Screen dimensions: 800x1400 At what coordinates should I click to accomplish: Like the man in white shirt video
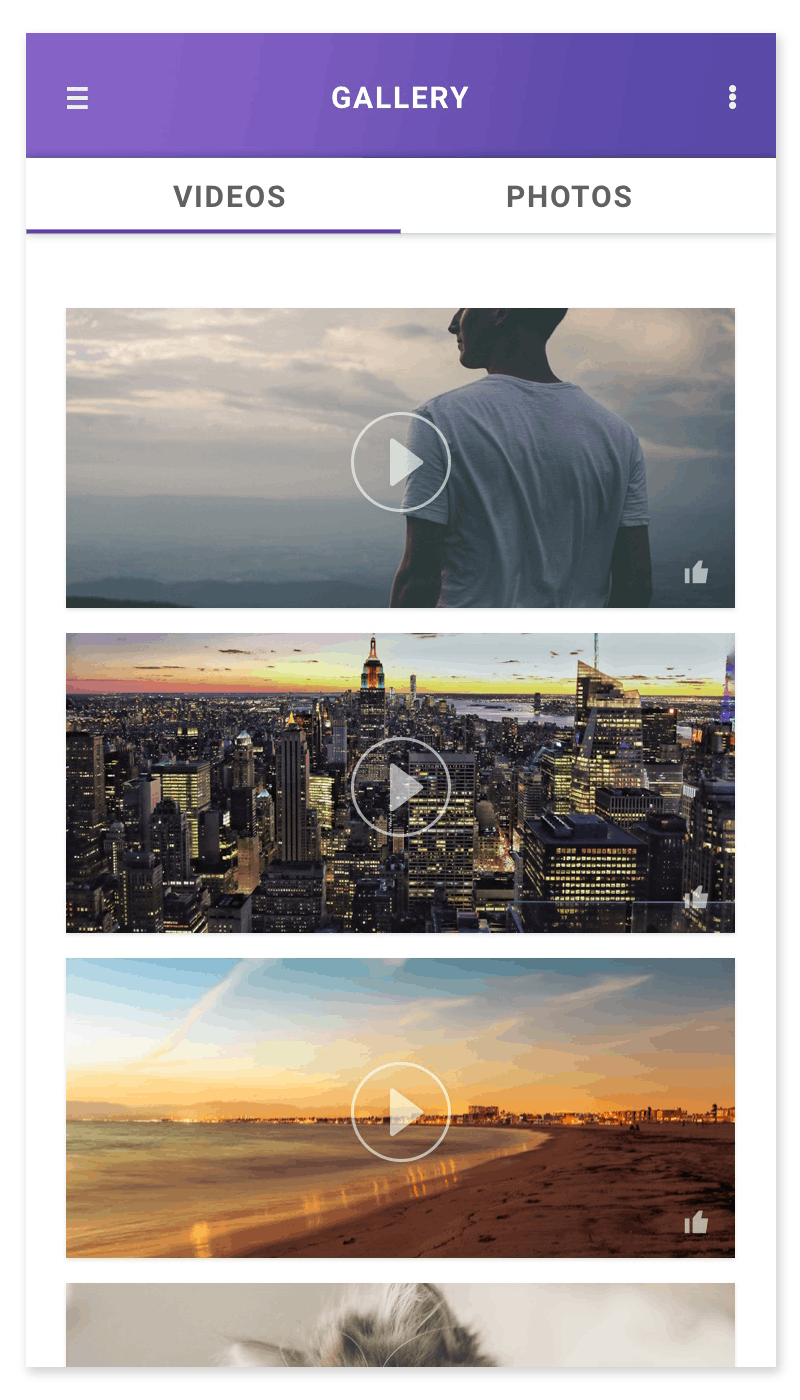[x=696, y=572]
